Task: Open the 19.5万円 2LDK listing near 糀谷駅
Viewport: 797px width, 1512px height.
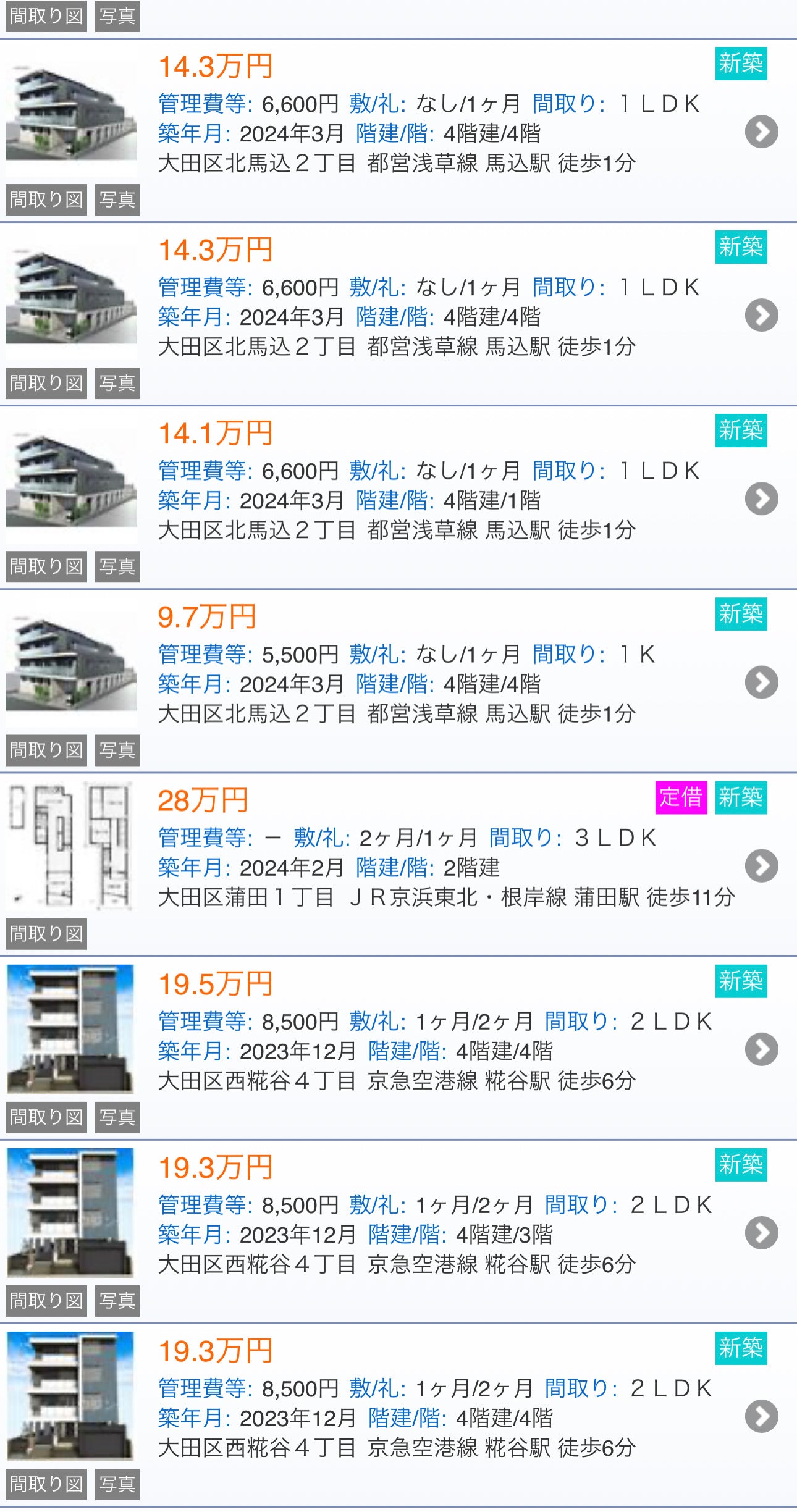Action: click(x=761, y=1049)
